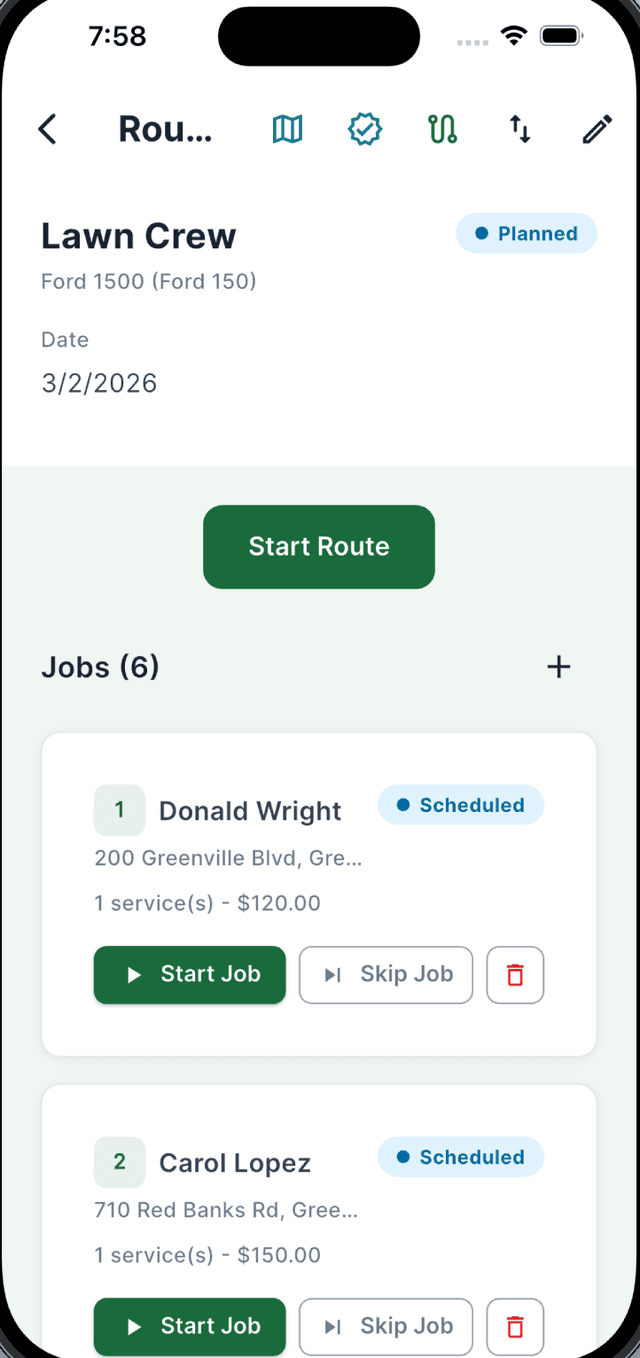
Task: Delete Donald Wright's job
Action: (x=515, y=975)
